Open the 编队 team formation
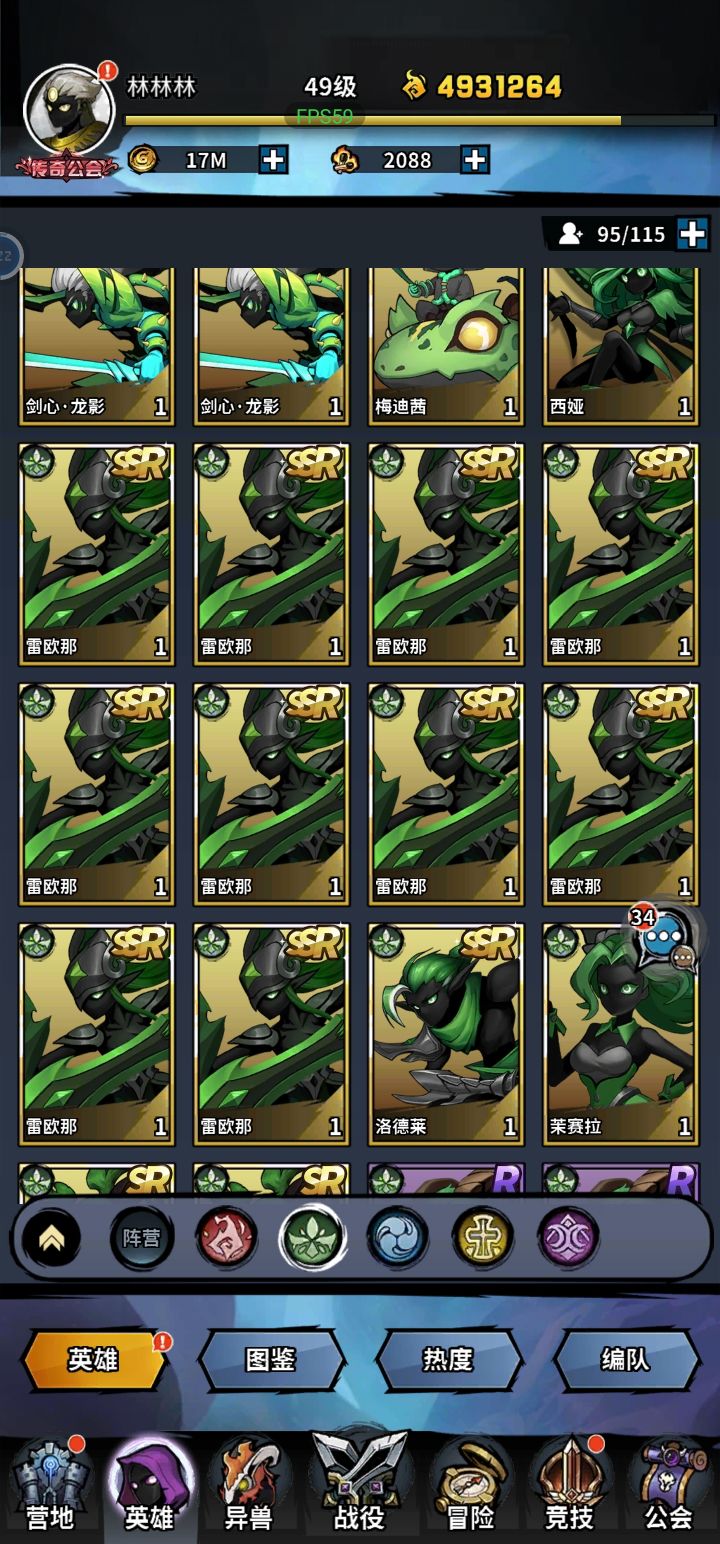The height and width of the screenshot is (1544, 720). coord(626,1359)
